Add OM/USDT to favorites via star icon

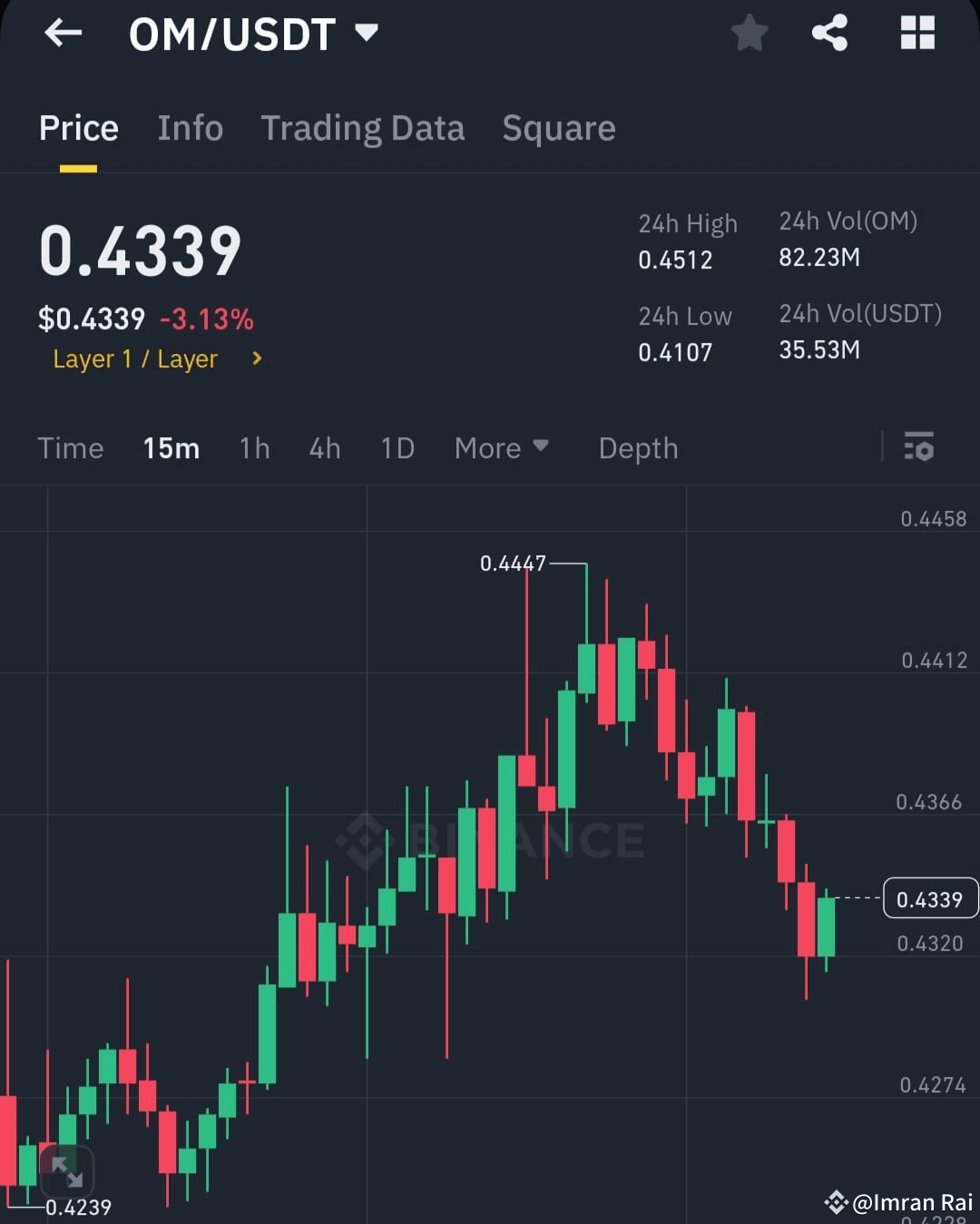[750, 33]
